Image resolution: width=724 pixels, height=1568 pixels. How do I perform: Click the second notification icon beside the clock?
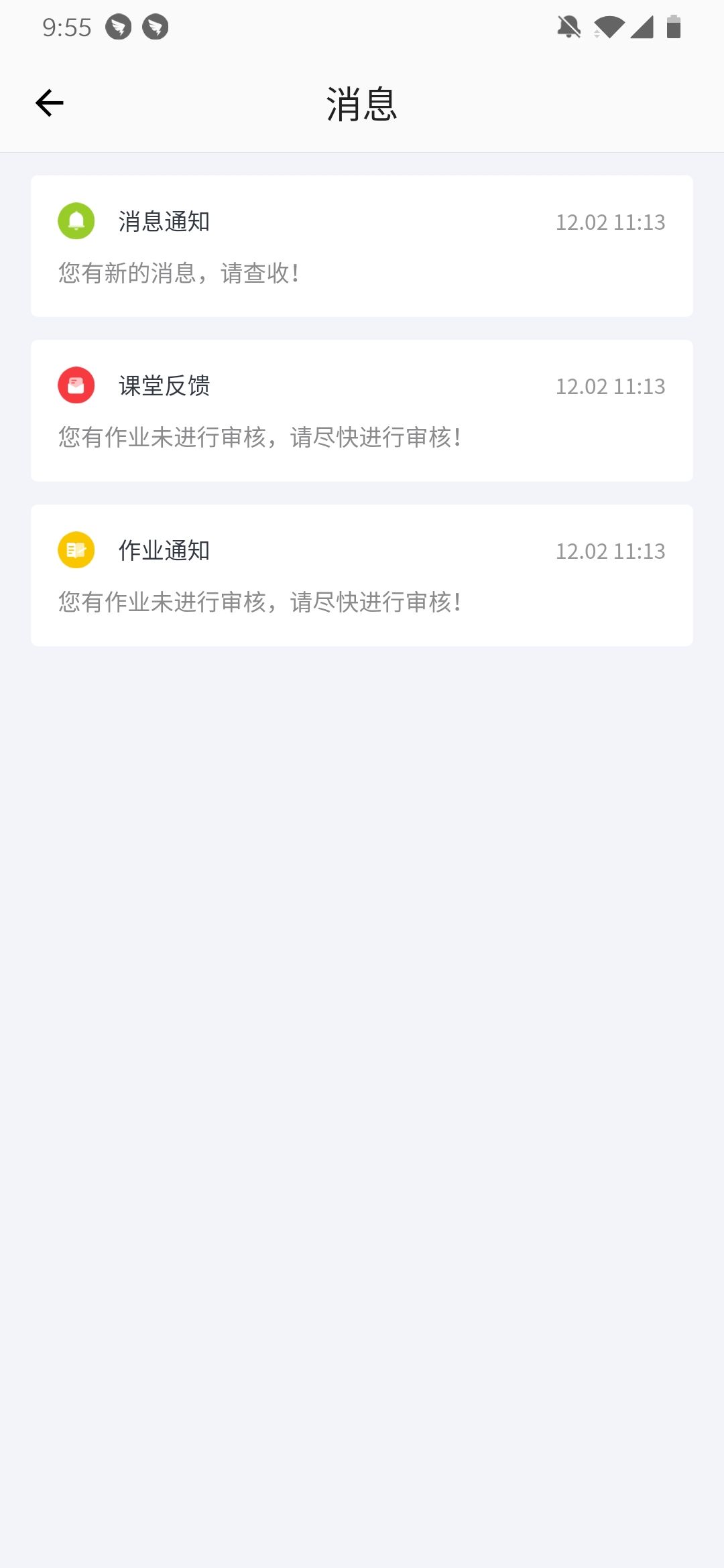155,27
